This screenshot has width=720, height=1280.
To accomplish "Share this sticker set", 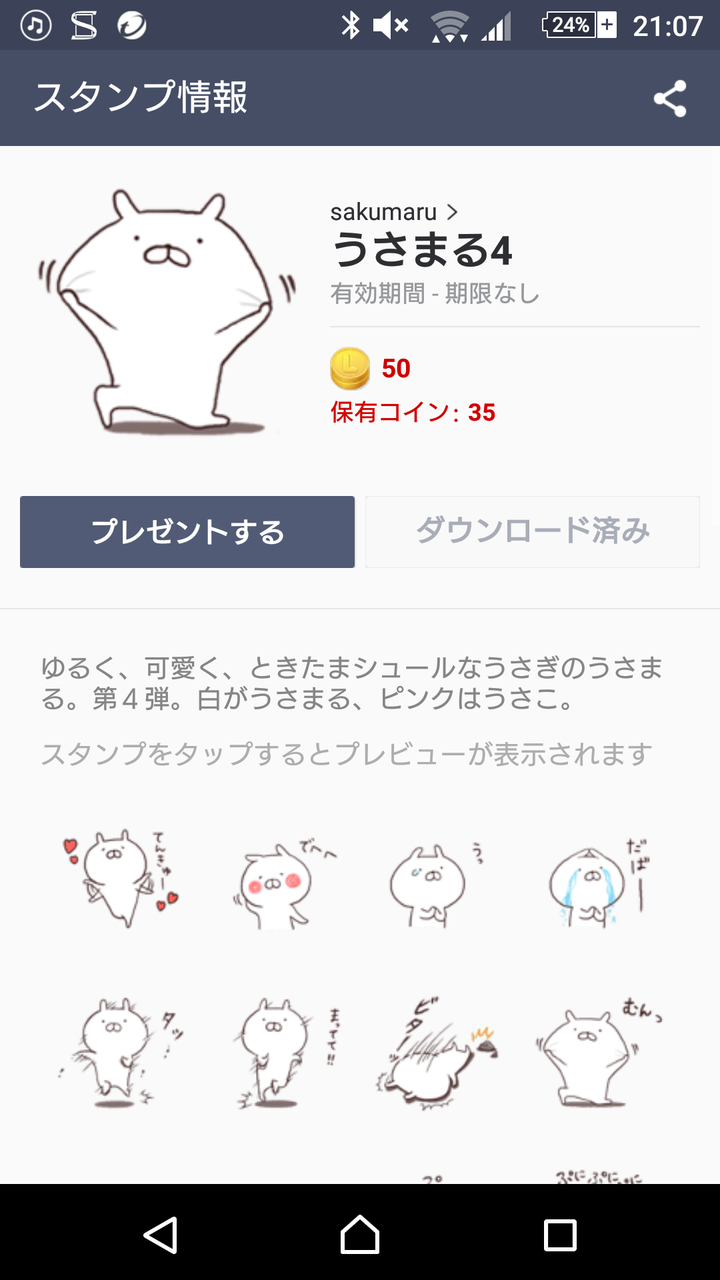I will pyautogui.click(x=669, y=99).
